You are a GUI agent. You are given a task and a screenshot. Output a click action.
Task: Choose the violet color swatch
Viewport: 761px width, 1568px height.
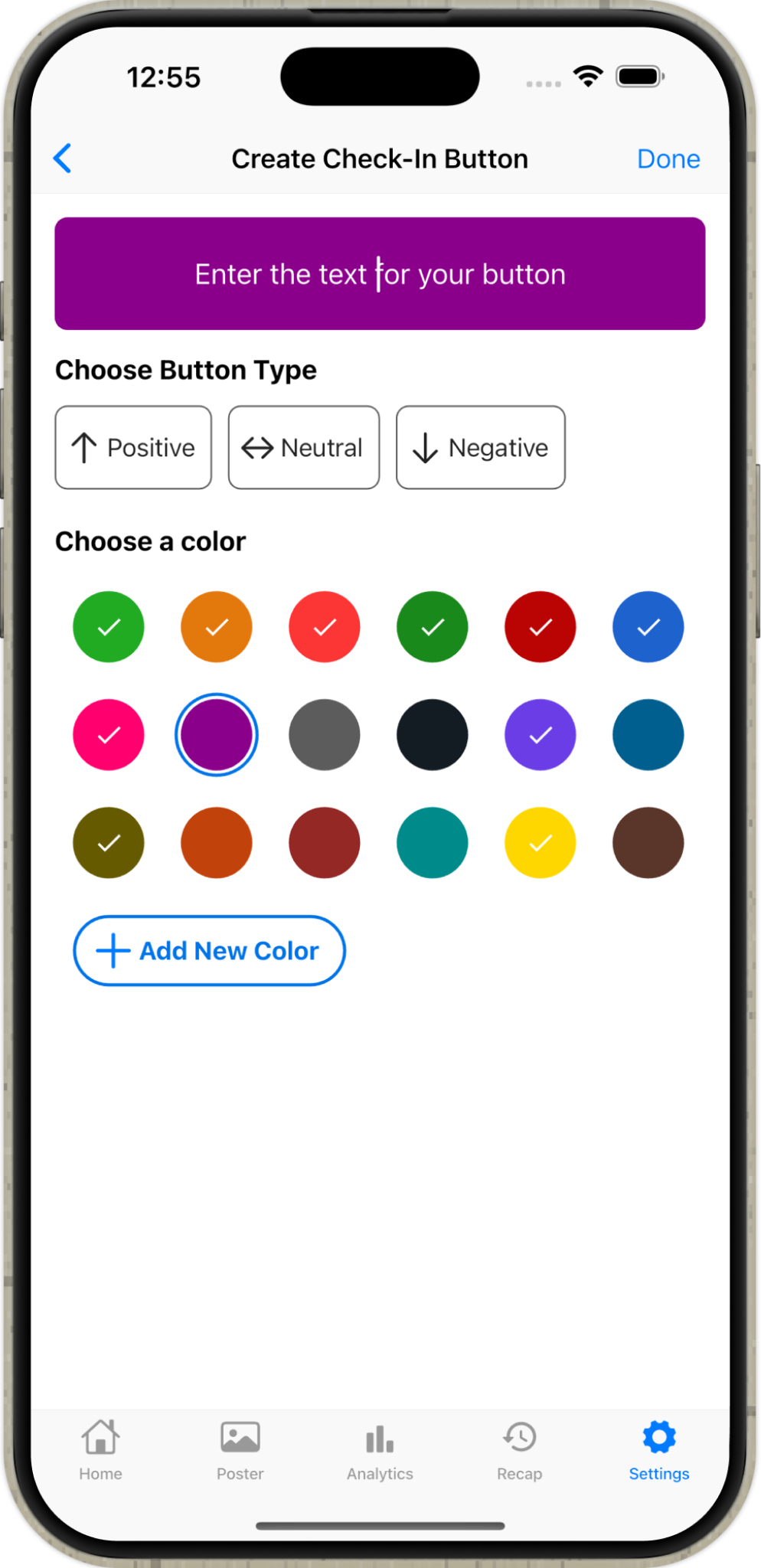tap(540, 735)
